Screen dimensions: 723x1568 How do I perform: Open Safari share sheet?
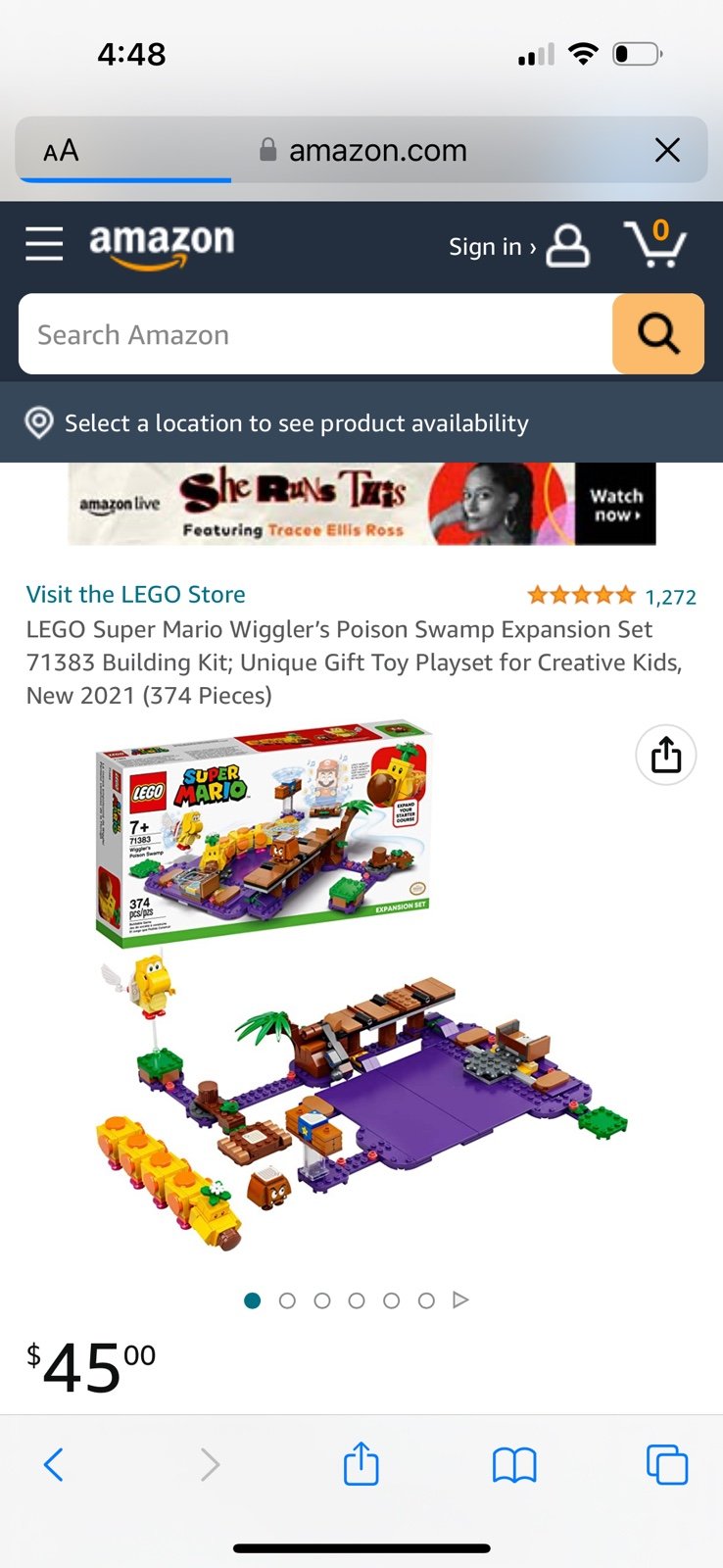[361, 1463]
